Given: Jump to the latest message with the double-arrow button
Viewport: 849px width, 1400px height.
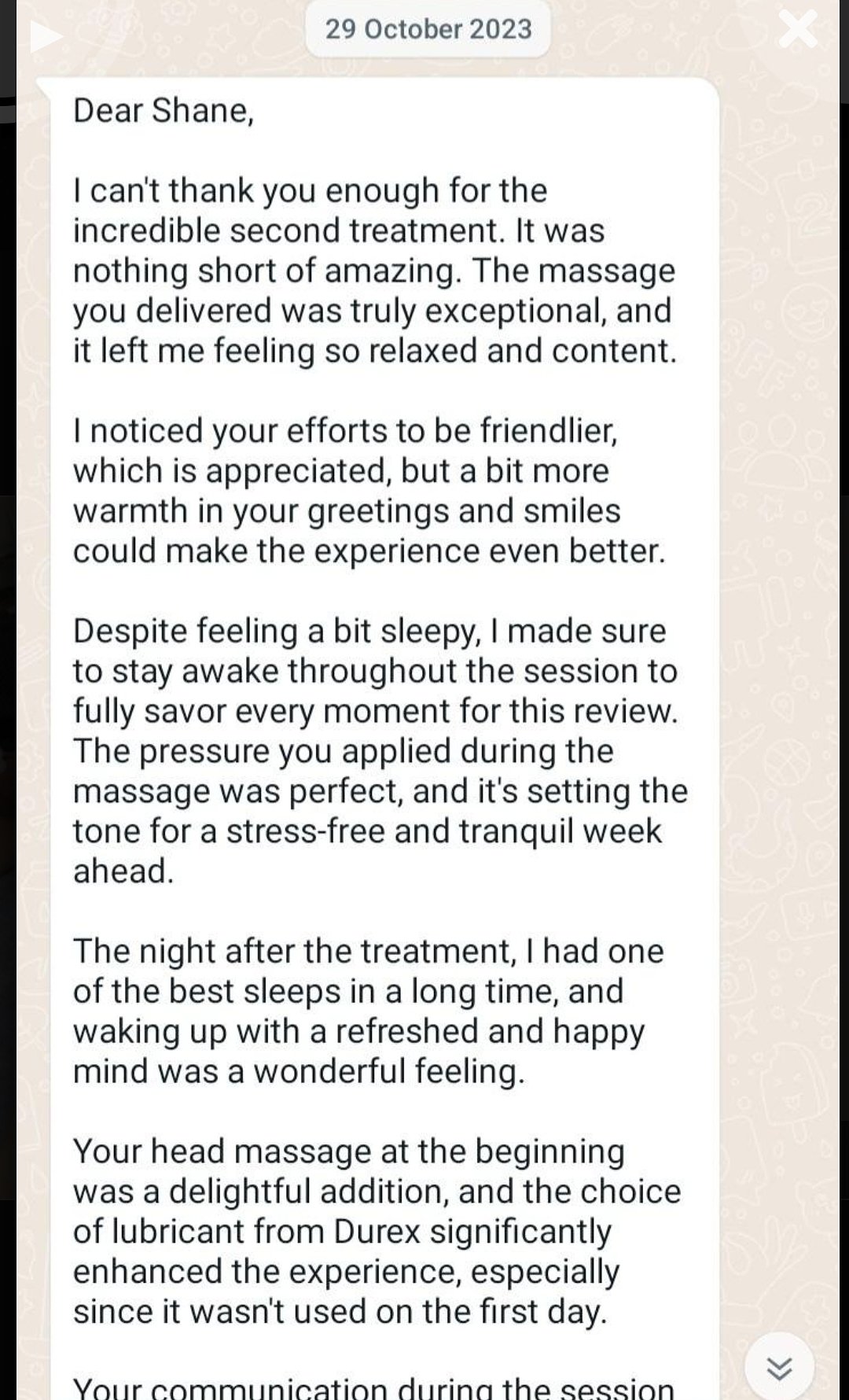Looking at the screenshot, I should click(779, 1368).
